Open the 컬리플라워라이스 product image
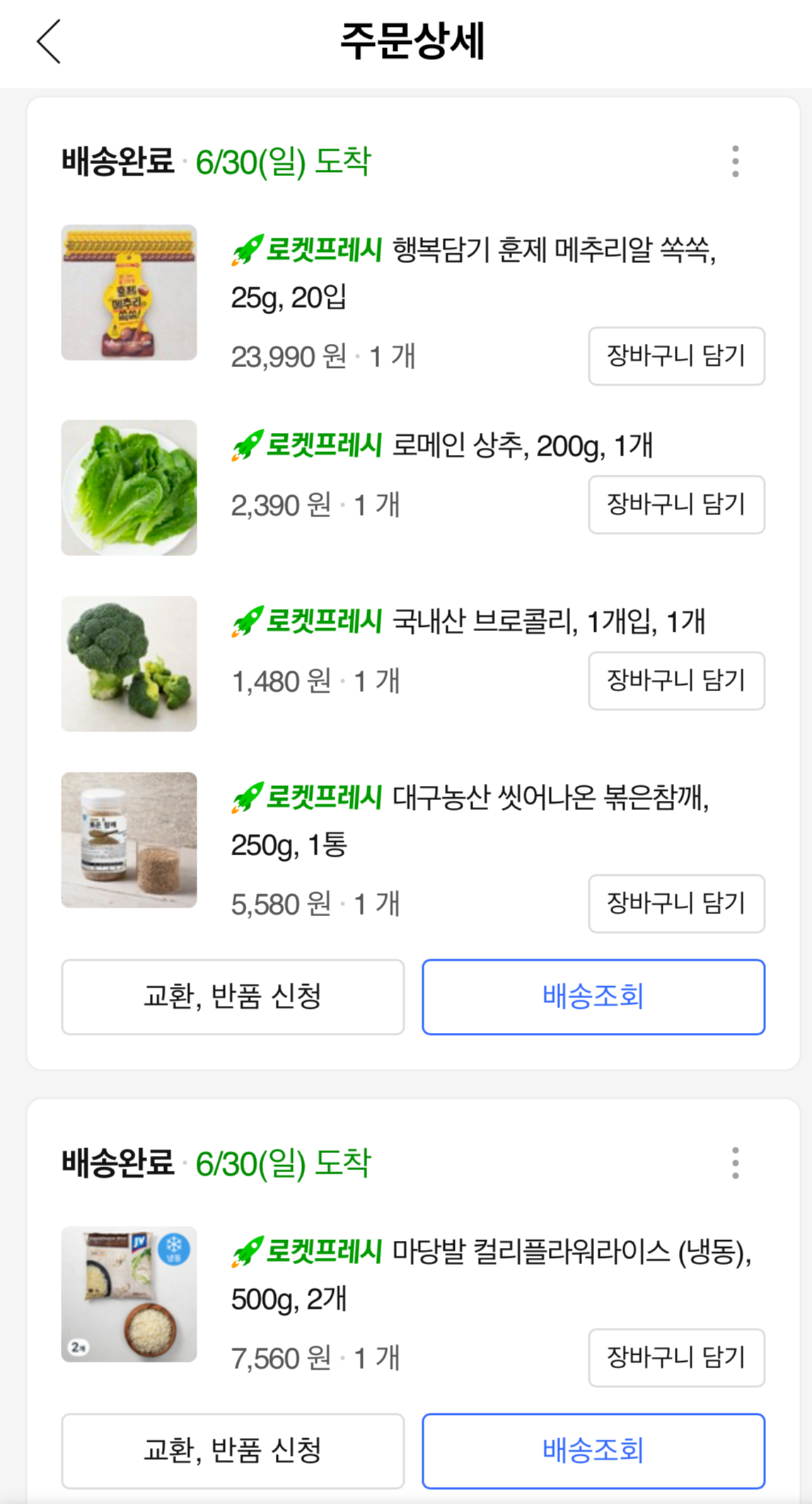The image size is (812, 1504). coord(129,1294)
